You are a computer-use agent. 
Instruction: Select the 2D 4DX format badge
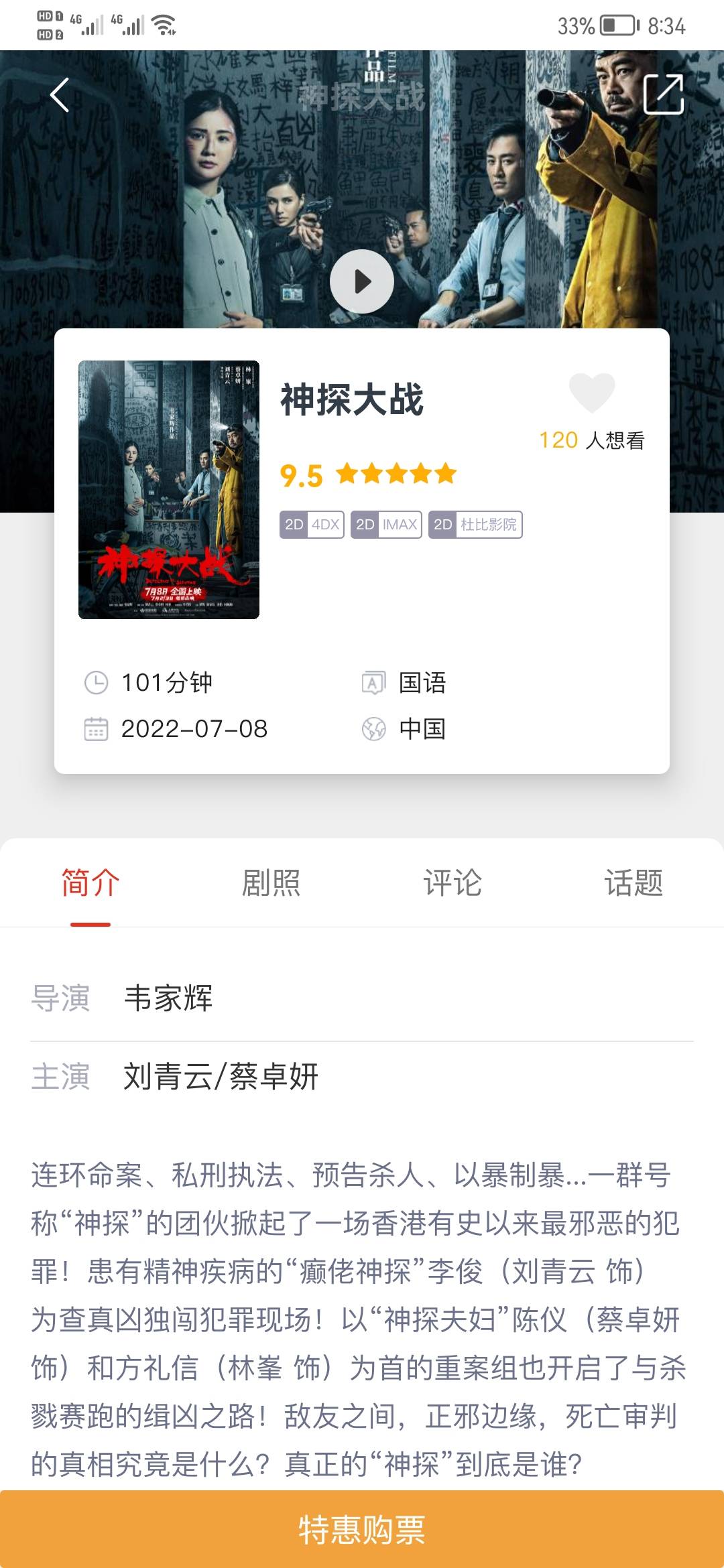pos(312,525)
